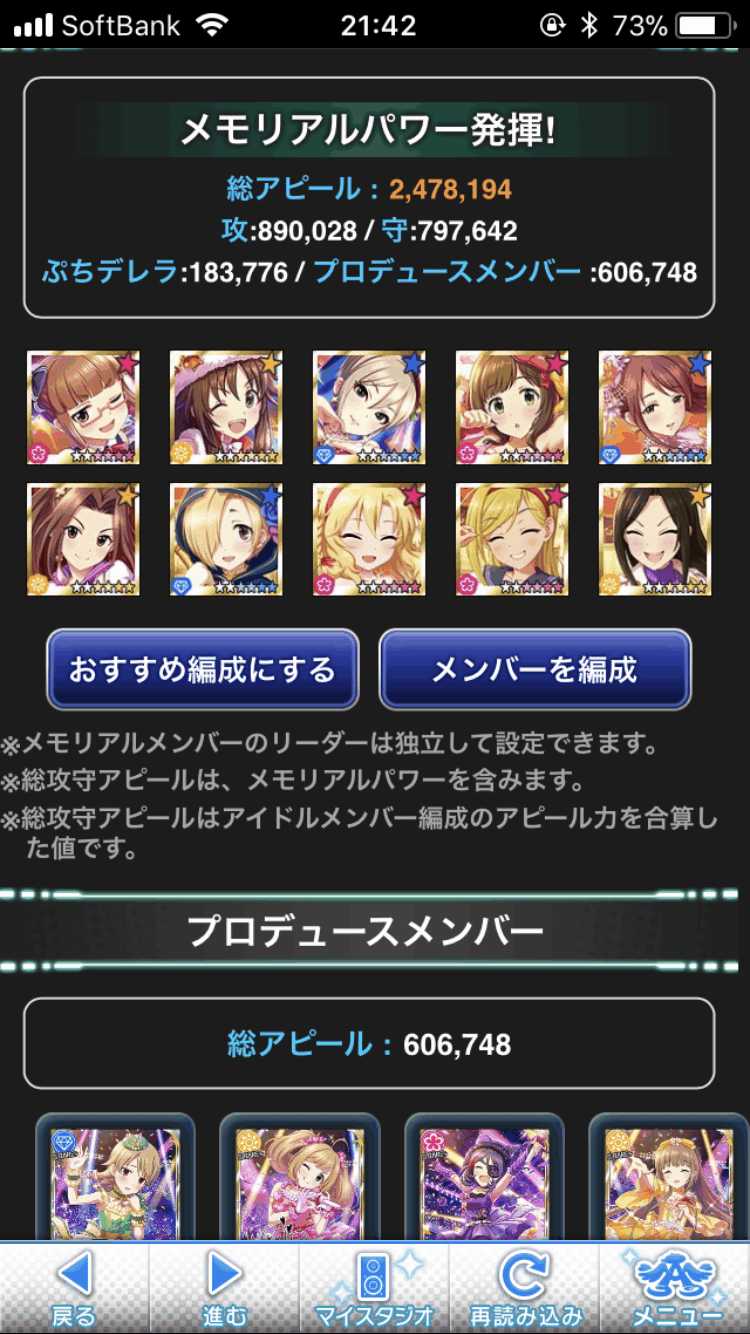The image size is (750, 1334).
Task: Reload the page with 再読み込み
Action: click(x=524, y=1288)
